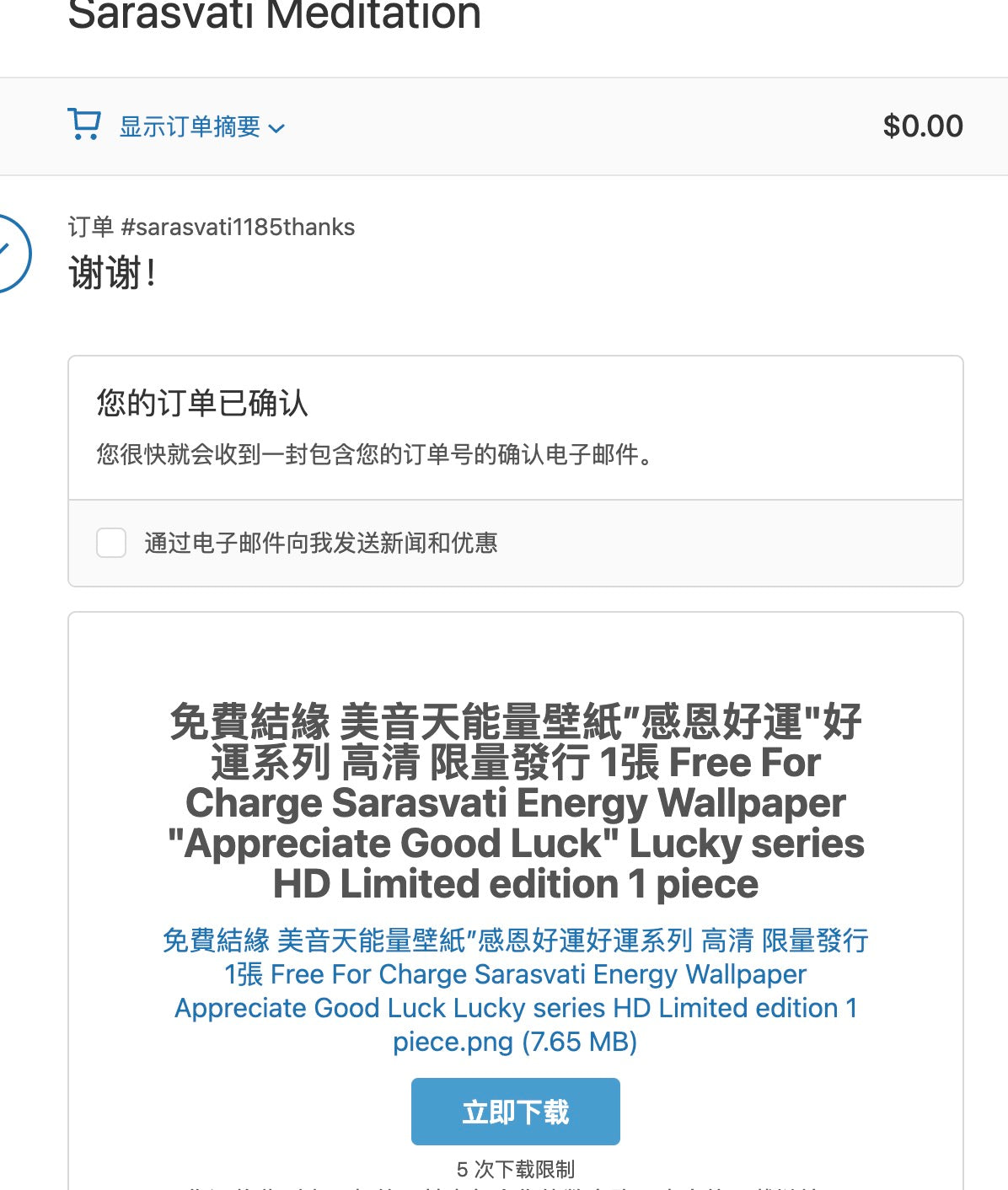
Task: Open the Sarasvati wallpaper .png file link
Action: point(515,991)
